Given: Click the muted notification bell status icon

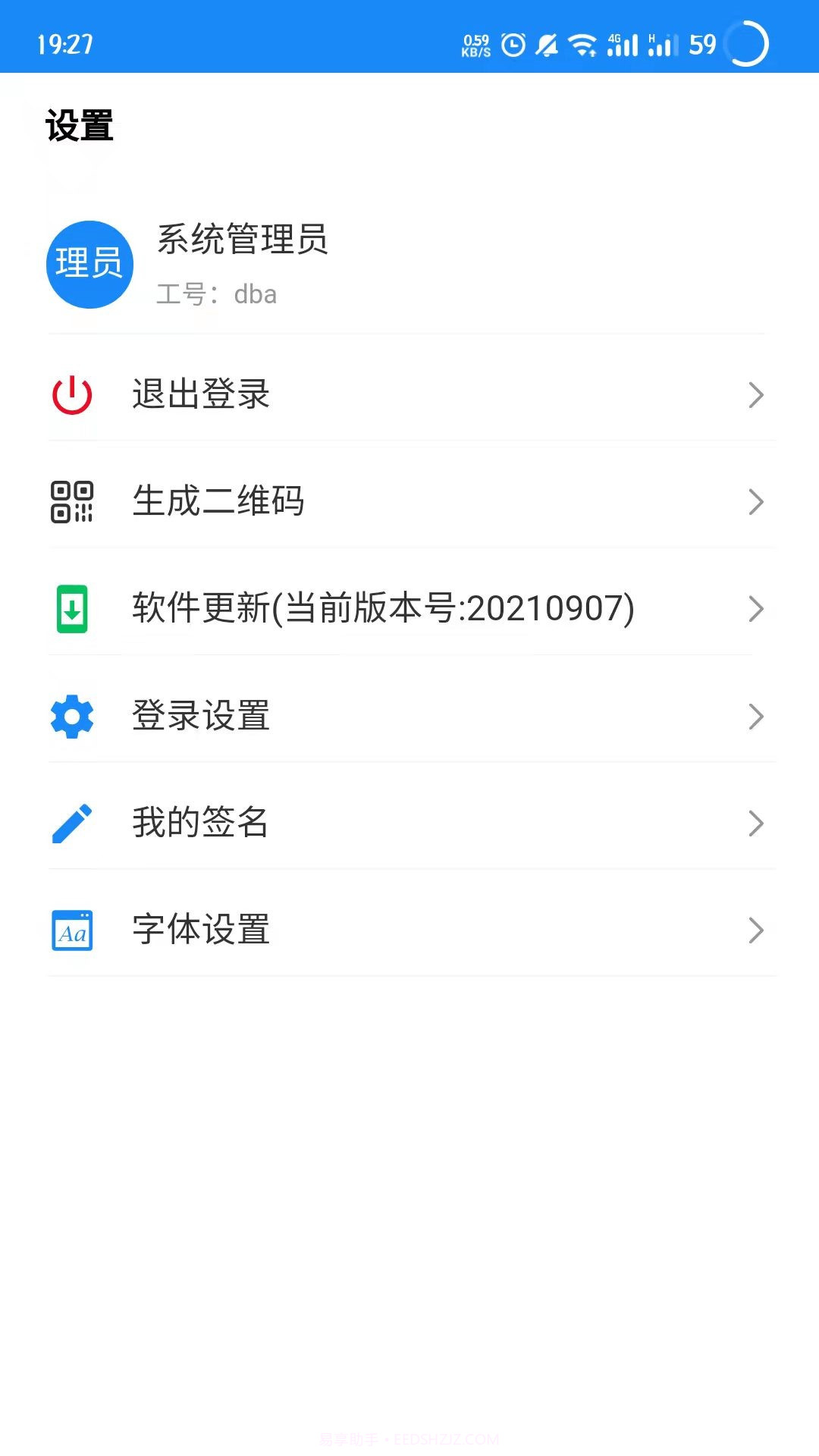Looking at the screenshot, I should 548,45.
